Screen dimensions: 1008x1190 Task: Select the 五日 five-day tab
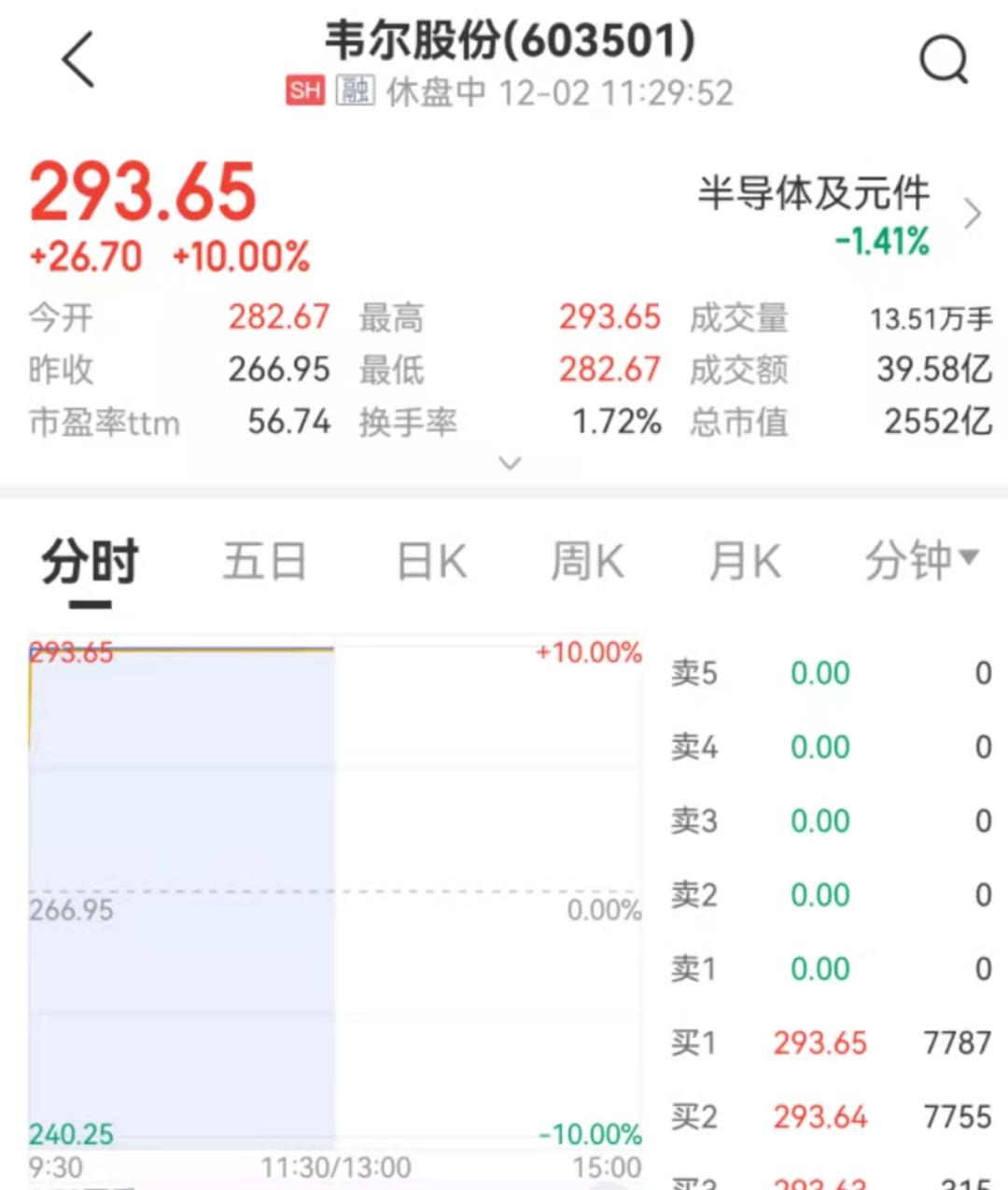[x=266, y=561]
